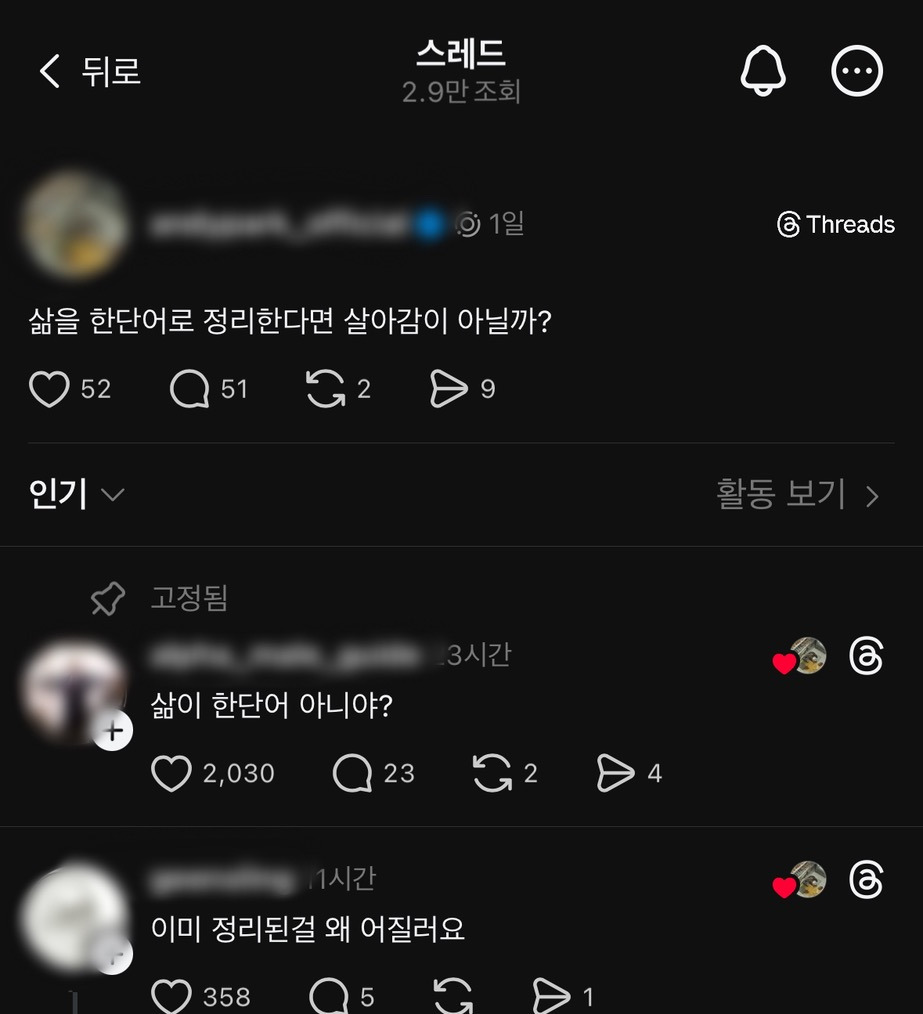This screenshot has width=923, height=1014.
Task: Share the 이미 정리된걸 왜 어질러요 reply
Action: click(x=551, y=996)
